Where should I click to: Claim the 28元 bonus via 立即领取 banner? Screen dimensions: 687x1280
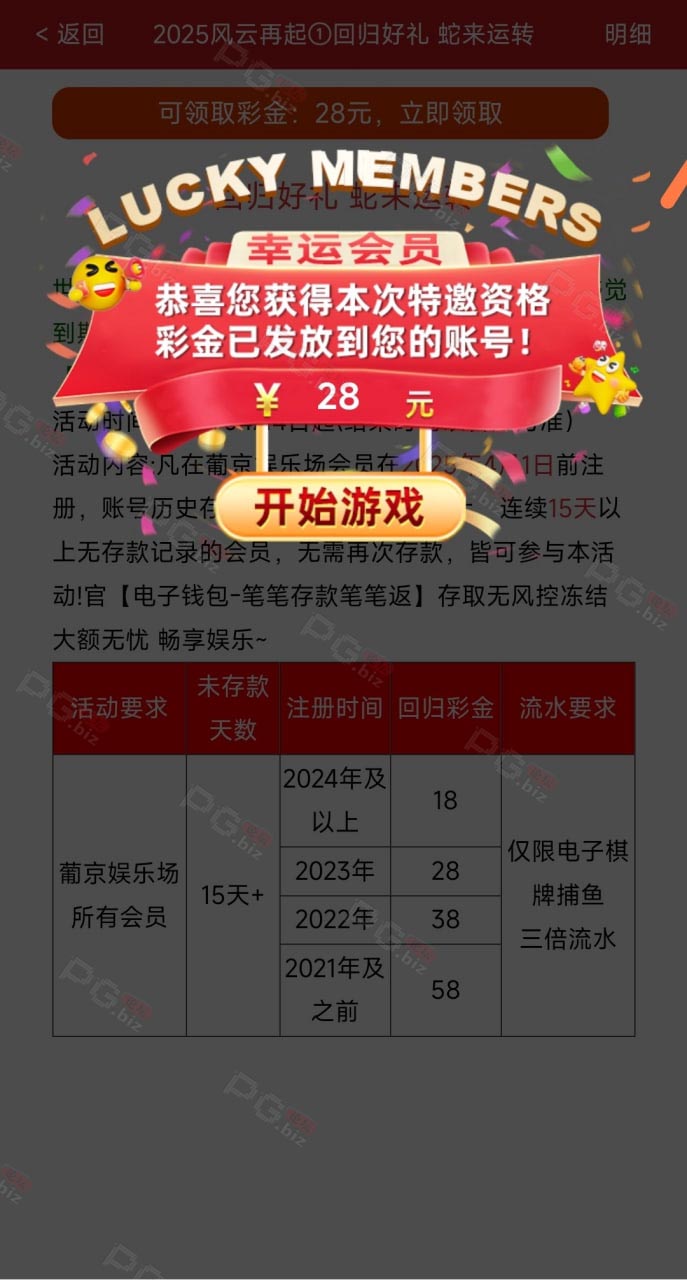(330, 113)
